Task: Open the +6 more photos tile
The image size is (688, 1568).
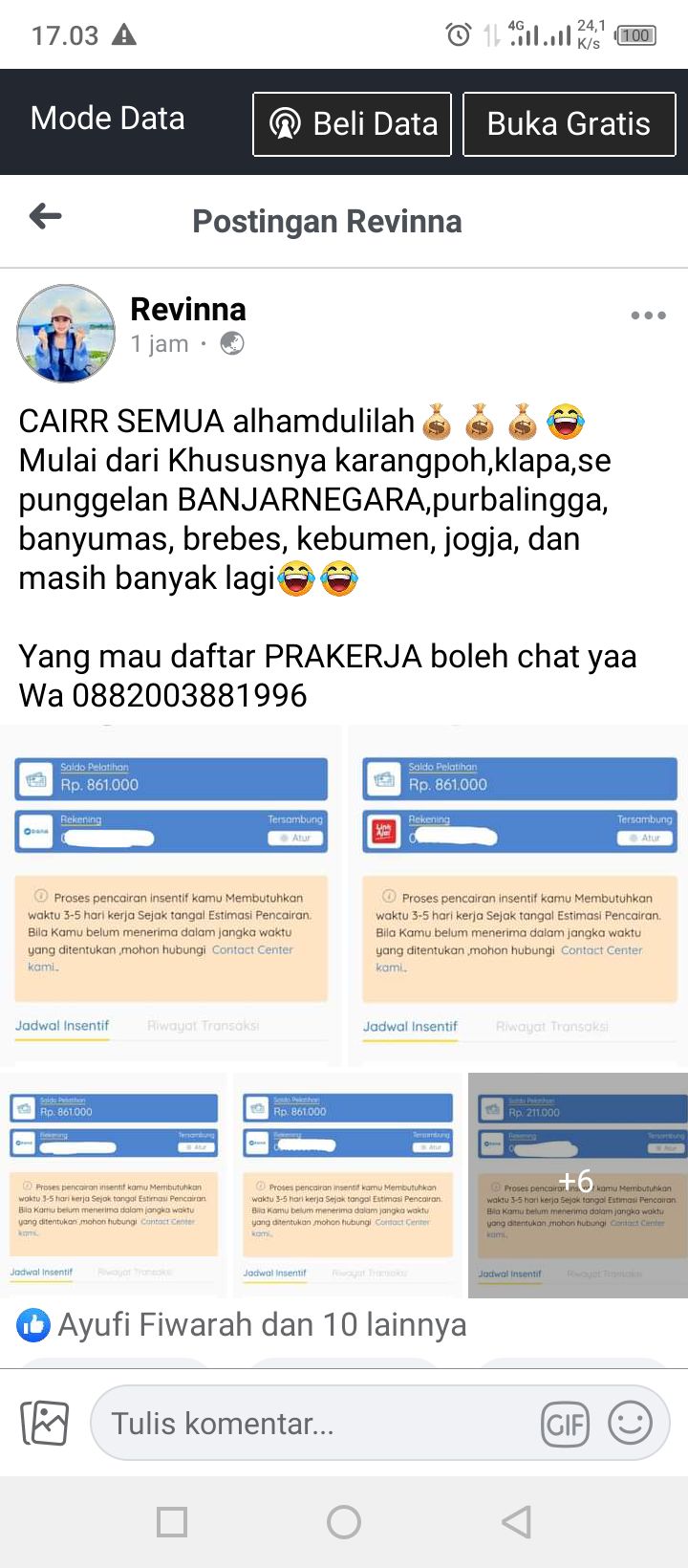Action: [576, 1184]
